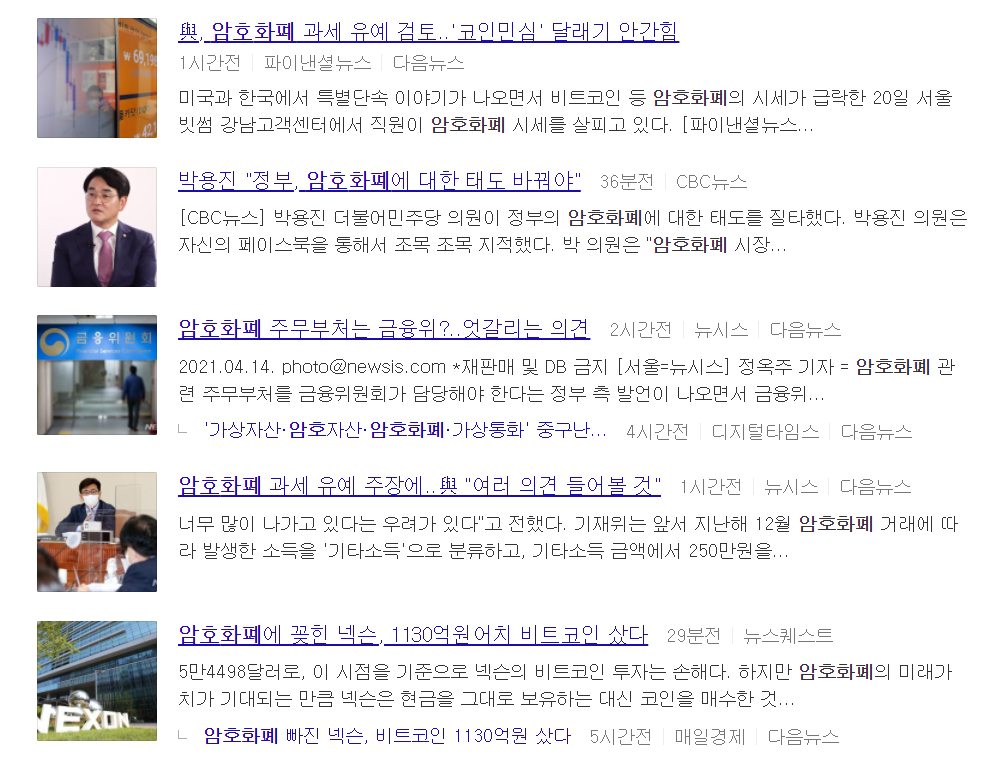This screenshot has width=994, height=771.
Task: Open the 박용진 '정부, 암호화폐에 대한 태도 바꿔야' article
Action: (379, 181)
